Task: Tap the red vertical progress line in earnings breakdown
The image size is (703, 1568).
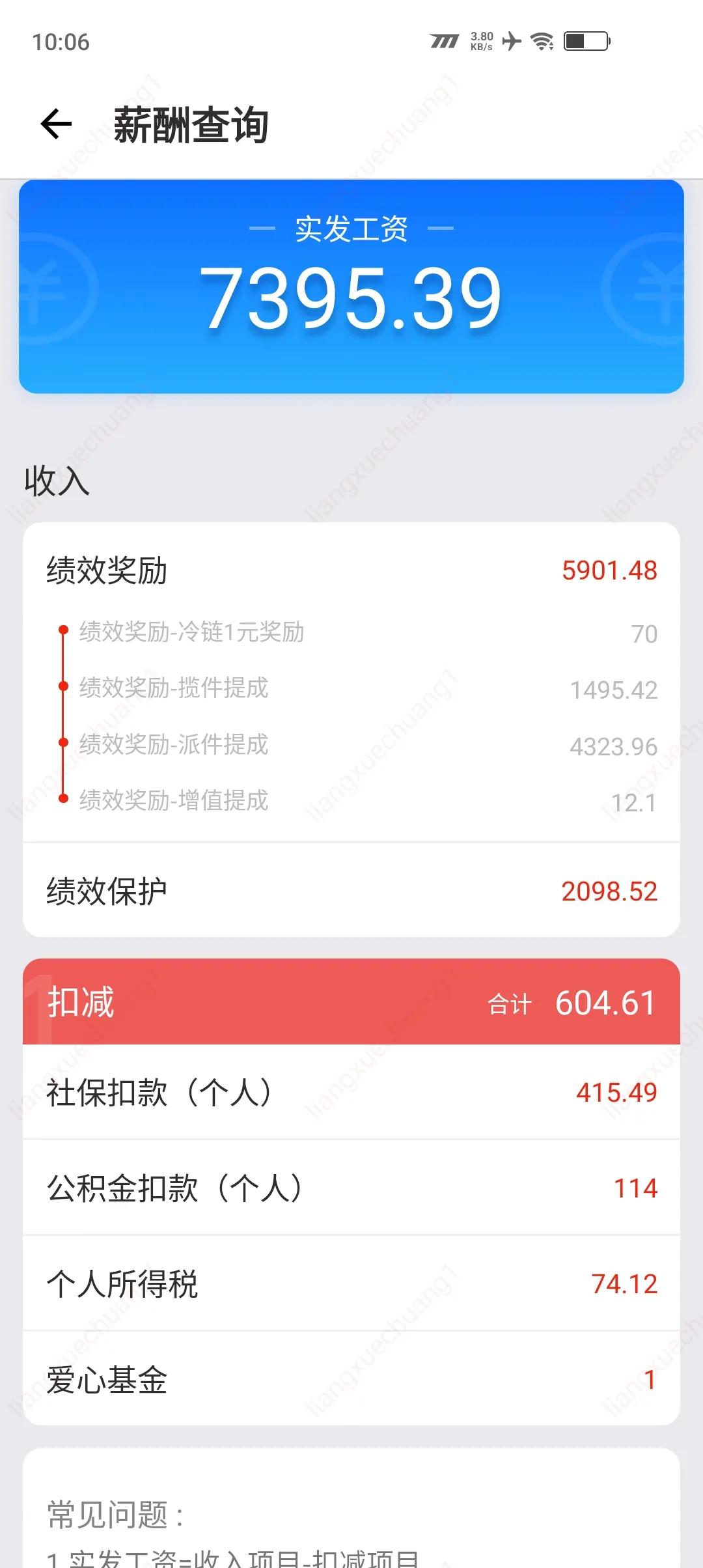Action: coord(63,713)
